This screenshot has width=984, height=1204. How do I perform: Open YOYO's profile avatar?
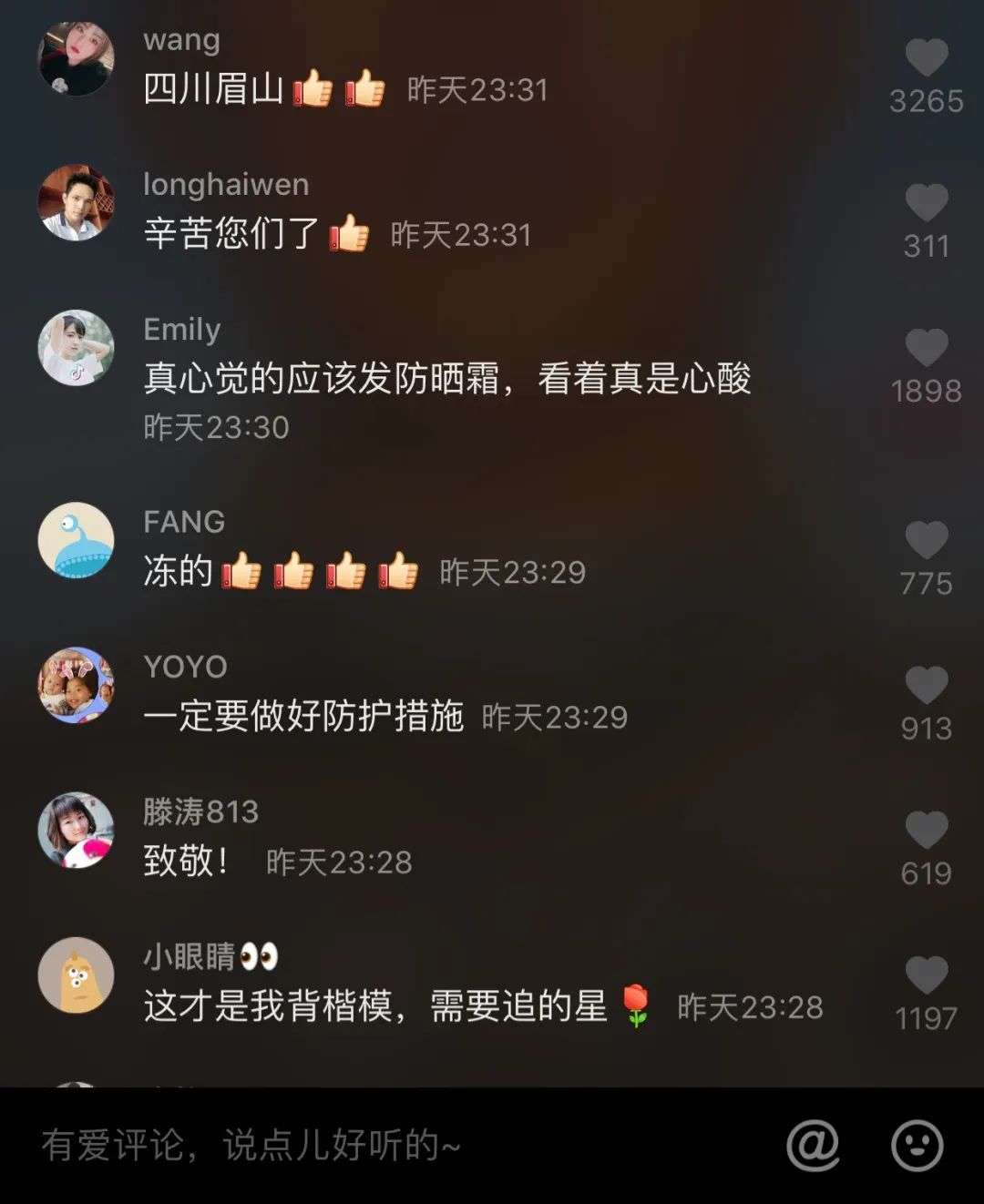click(76, 685)
